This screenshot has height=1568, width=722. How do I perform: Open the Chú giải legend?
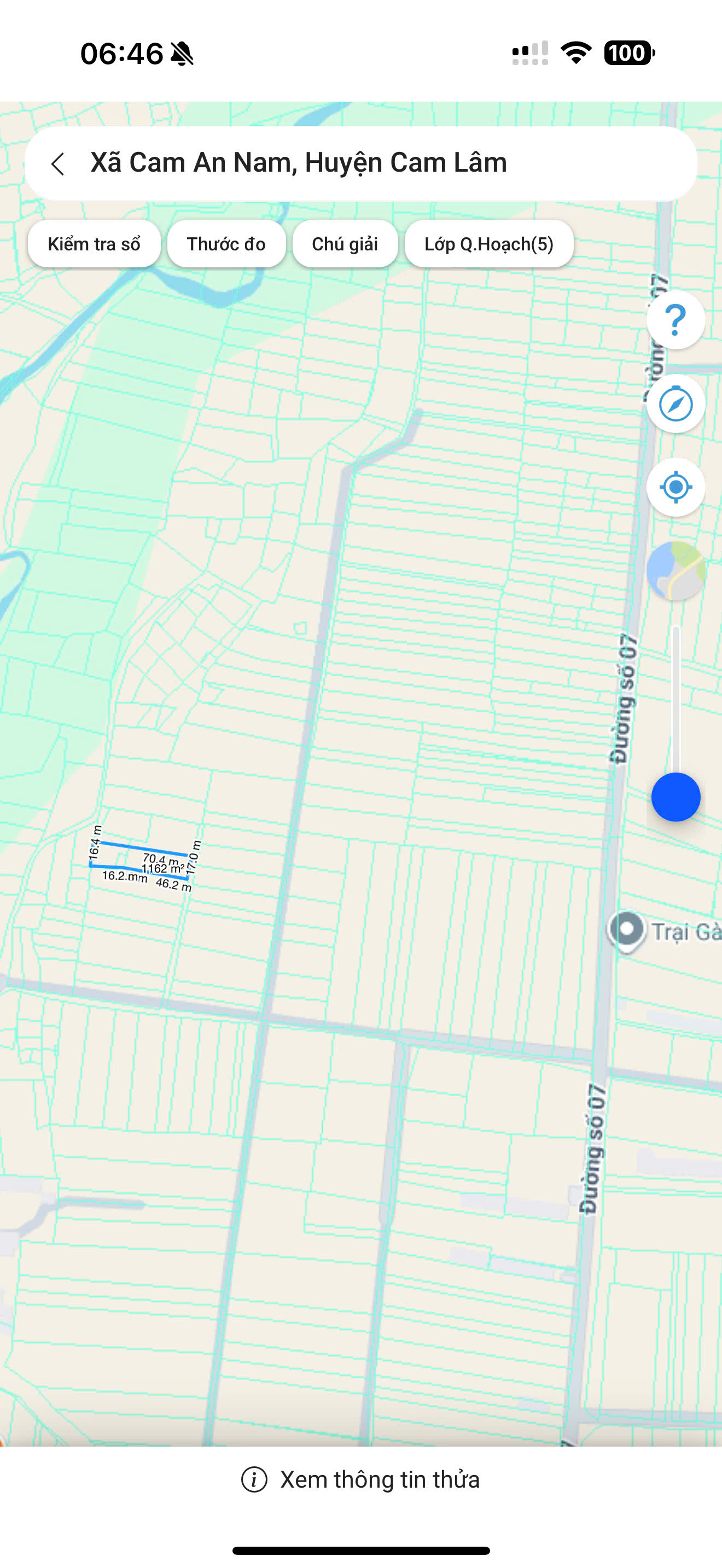(345, 244)
